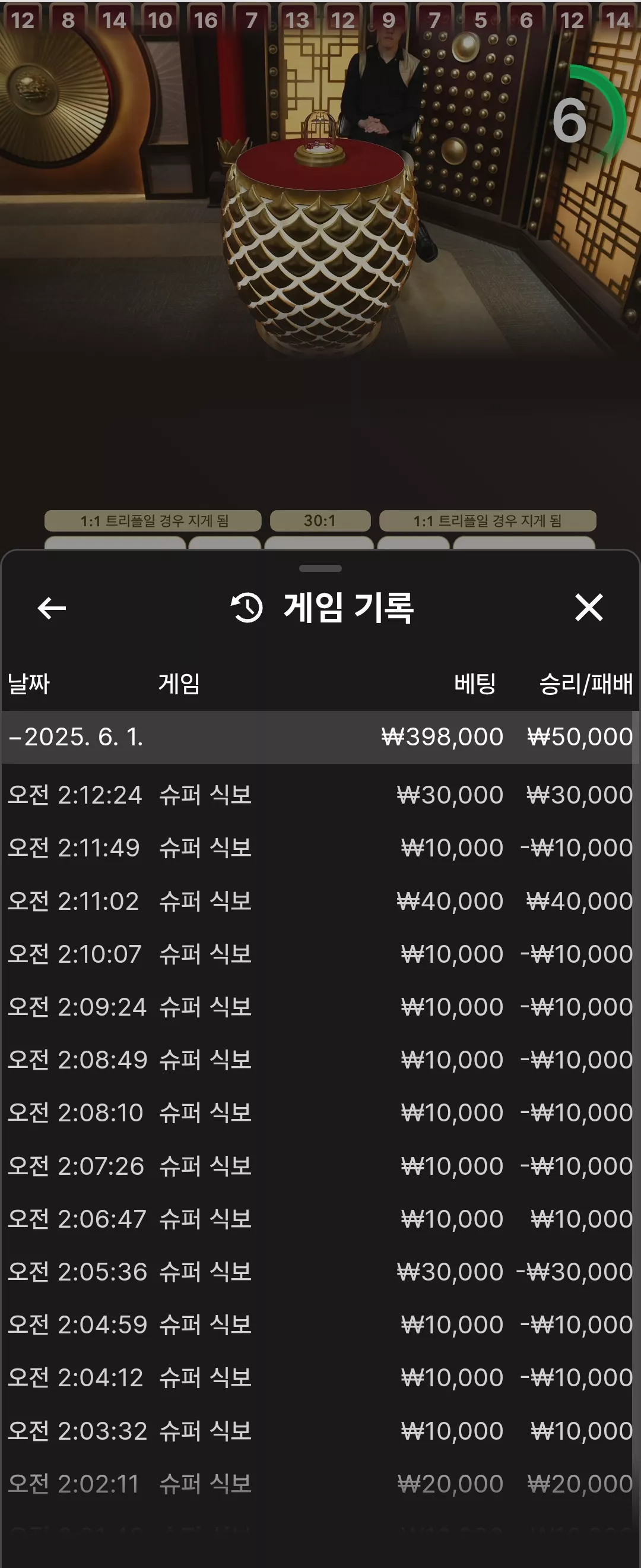The image size is (641, 1568).
Task: Select the 오전 2:10:07 game entry
Action: point(320,954)
